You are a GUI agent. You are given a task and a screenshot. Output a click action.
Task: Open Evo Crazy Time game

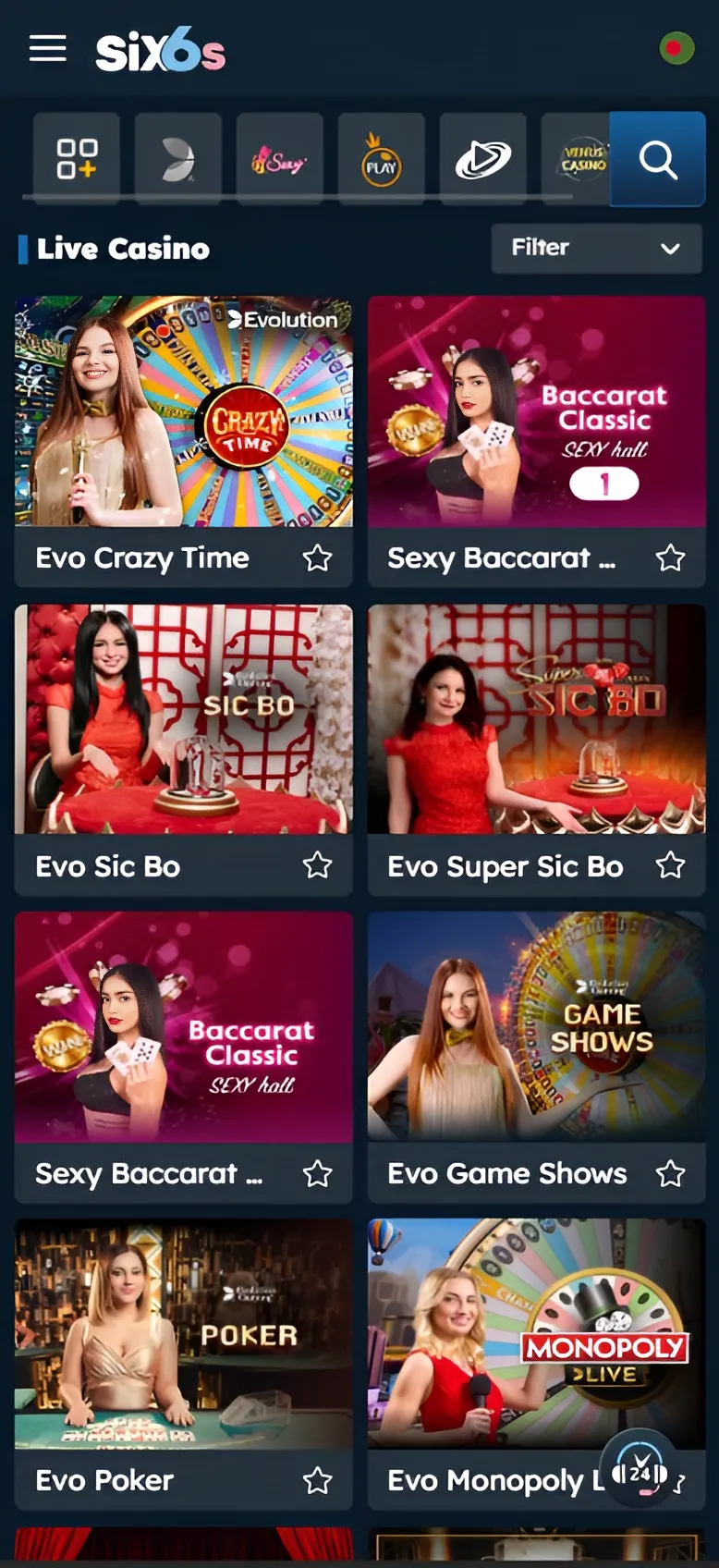click(183, 412)
